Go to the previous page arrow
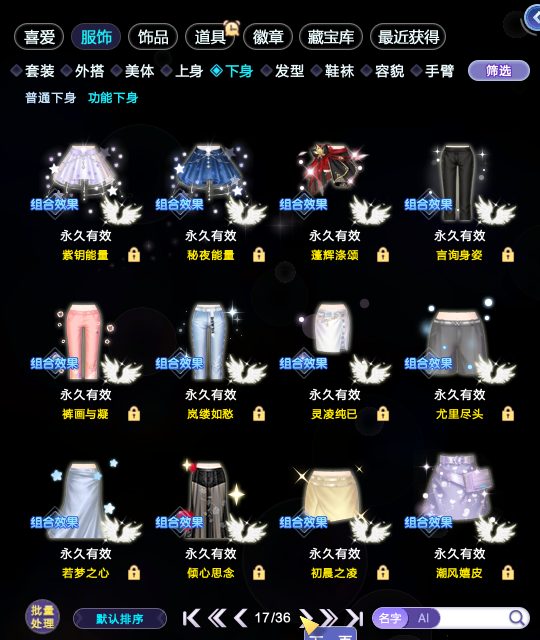This screenshot has width=540, height=640. [x=240, y=618]
